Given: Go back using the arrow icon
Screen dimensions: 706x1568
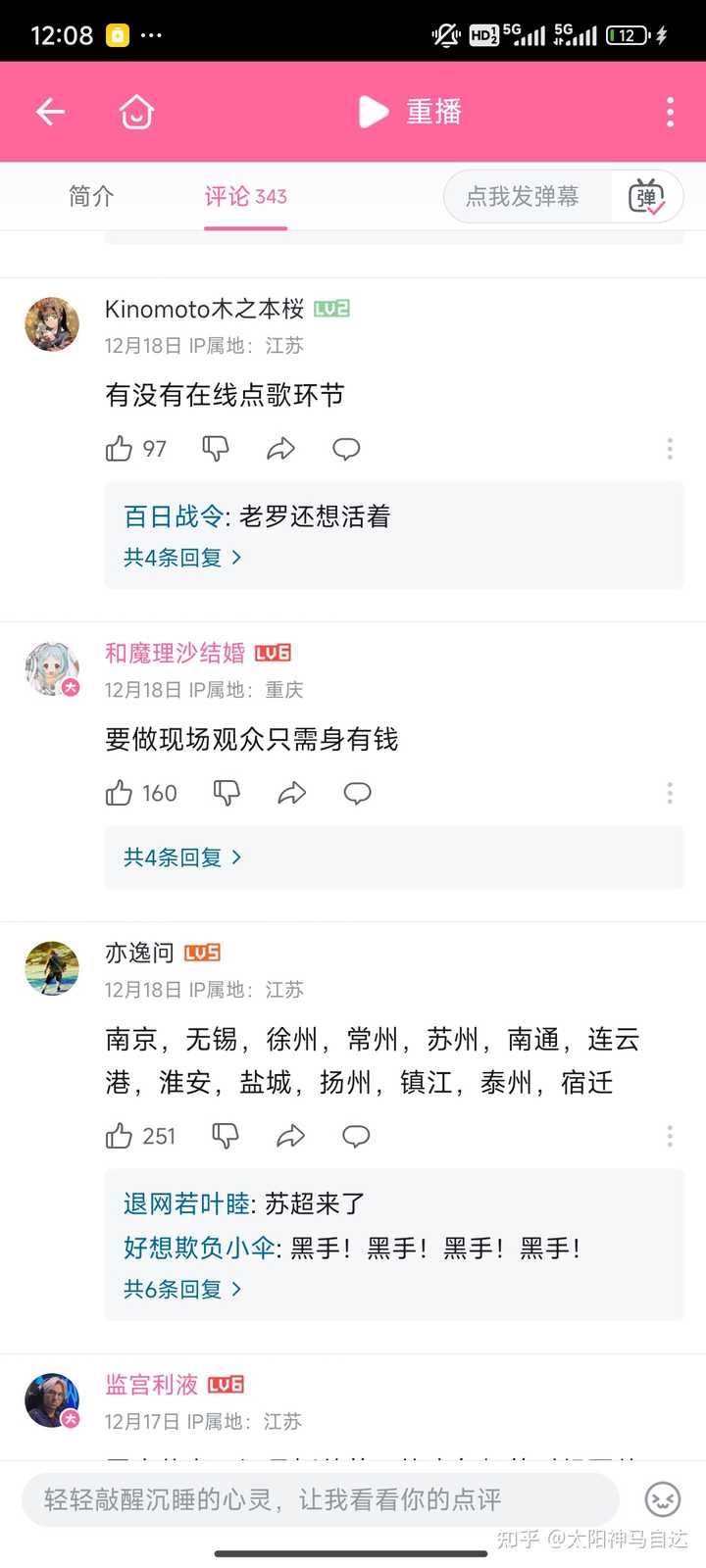Looking at the screenshot, I should click(x=51, y=112).
